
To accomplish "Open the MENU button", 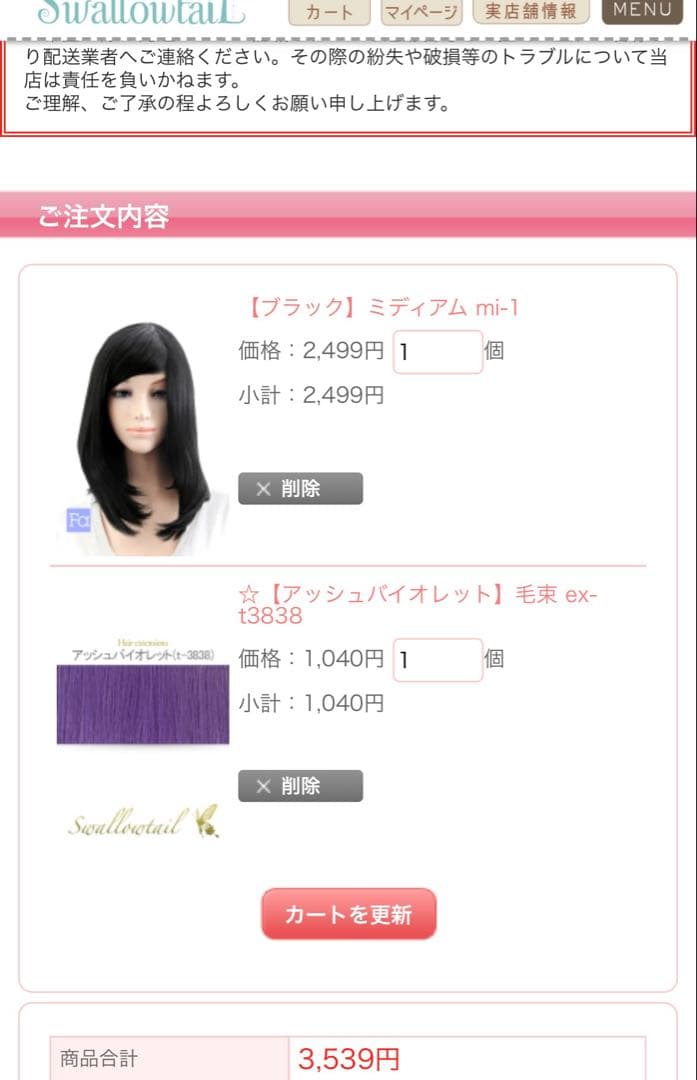I will pyautogui.click(x=642, y=10).
